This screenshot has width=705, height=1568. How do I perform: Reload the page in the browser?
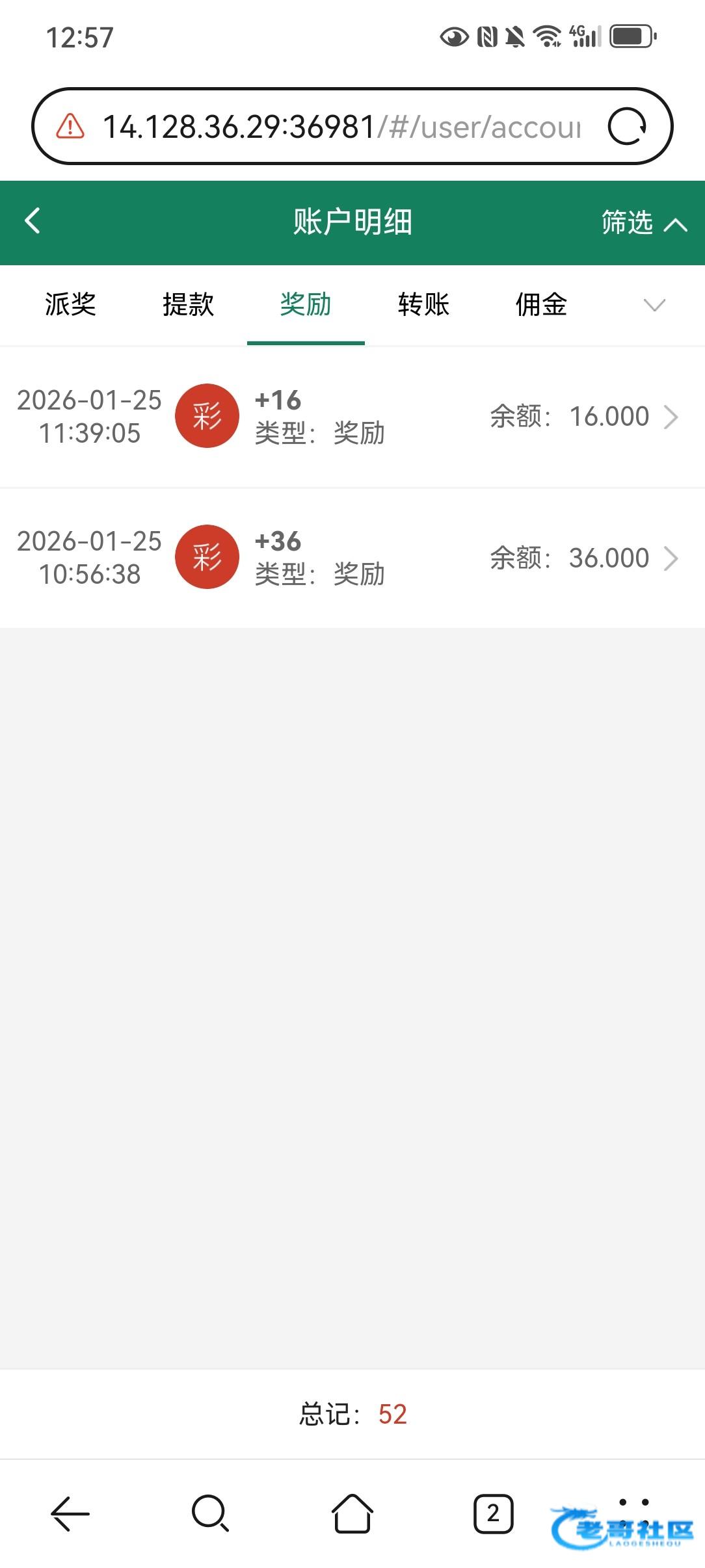point(626,127)
